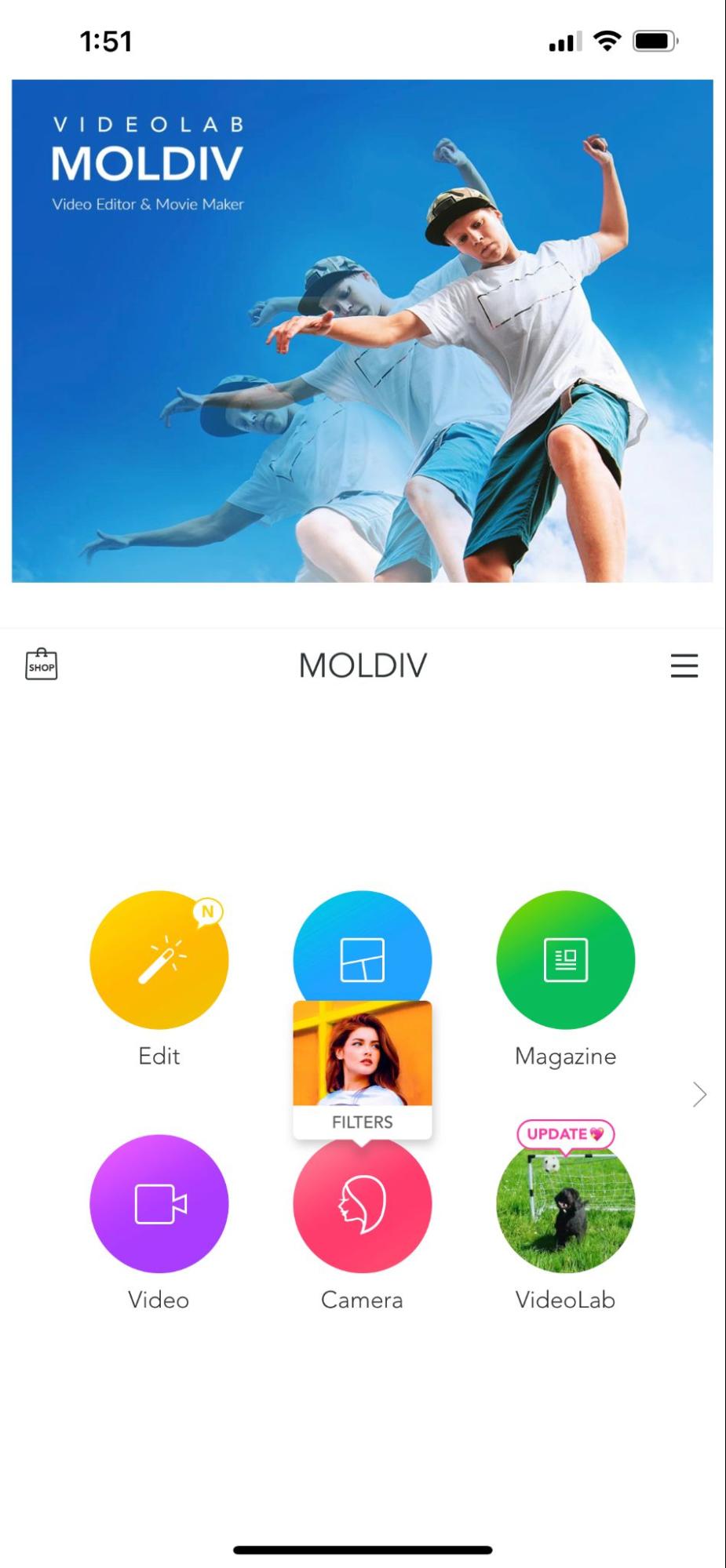The width and height of the screenshot is (726, 1568).
Task: Open the VideoLab MOLDIV promo banner
Action: [362, 330]
